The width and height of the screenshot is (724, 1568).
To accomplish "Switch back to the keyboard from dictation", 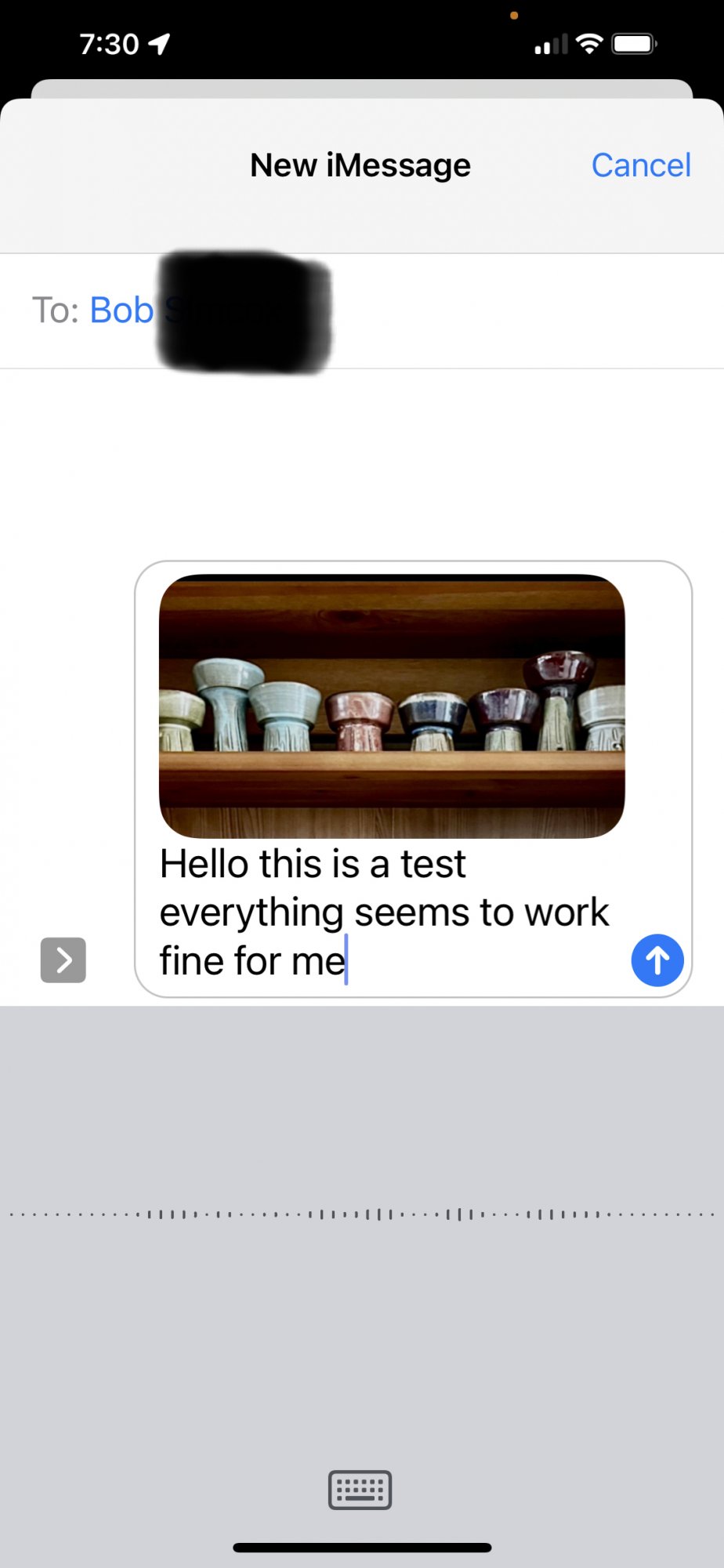I will click(x=360, y=1489).
